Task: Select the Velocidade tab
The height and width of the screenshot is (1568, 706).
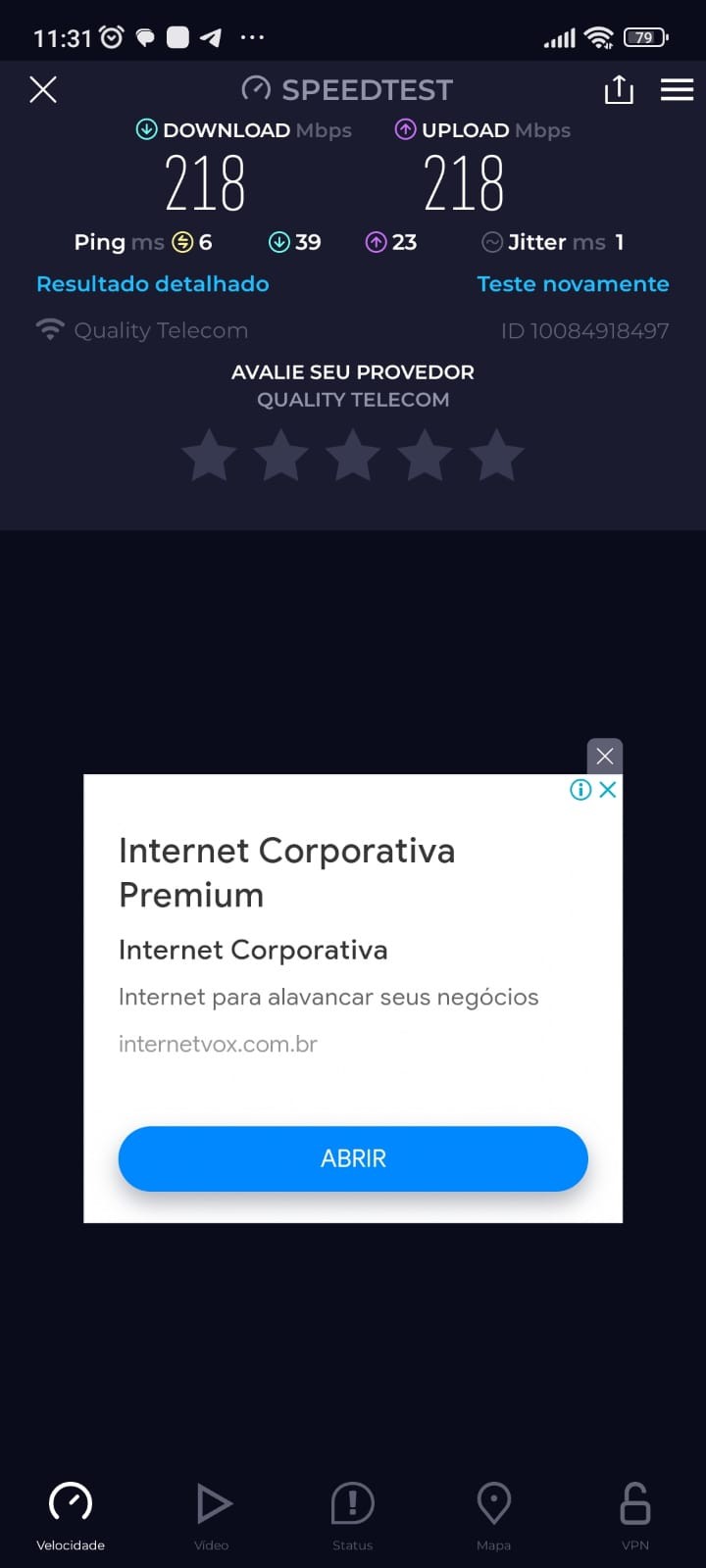Action: (71, 1514)
